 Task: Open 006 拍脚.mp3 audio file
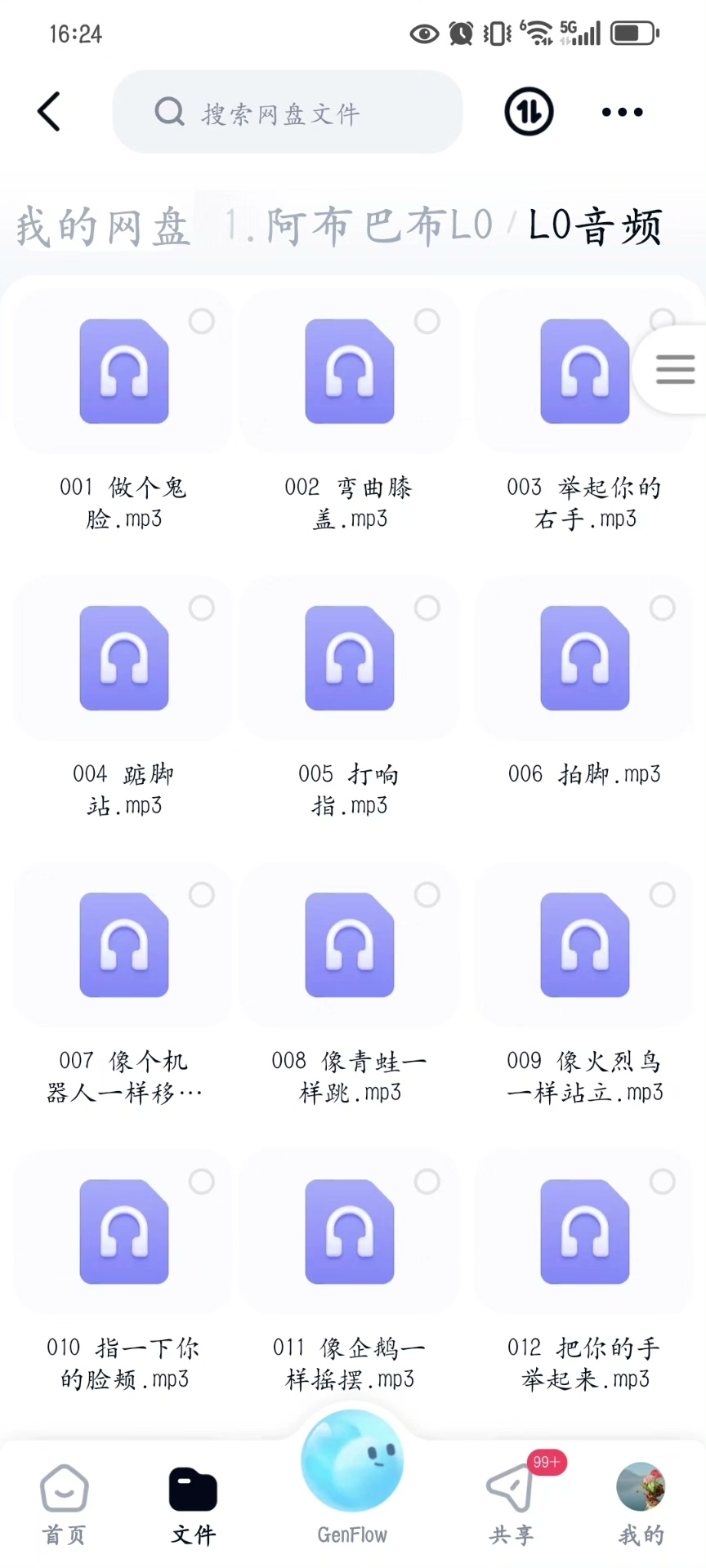(584, 658)
